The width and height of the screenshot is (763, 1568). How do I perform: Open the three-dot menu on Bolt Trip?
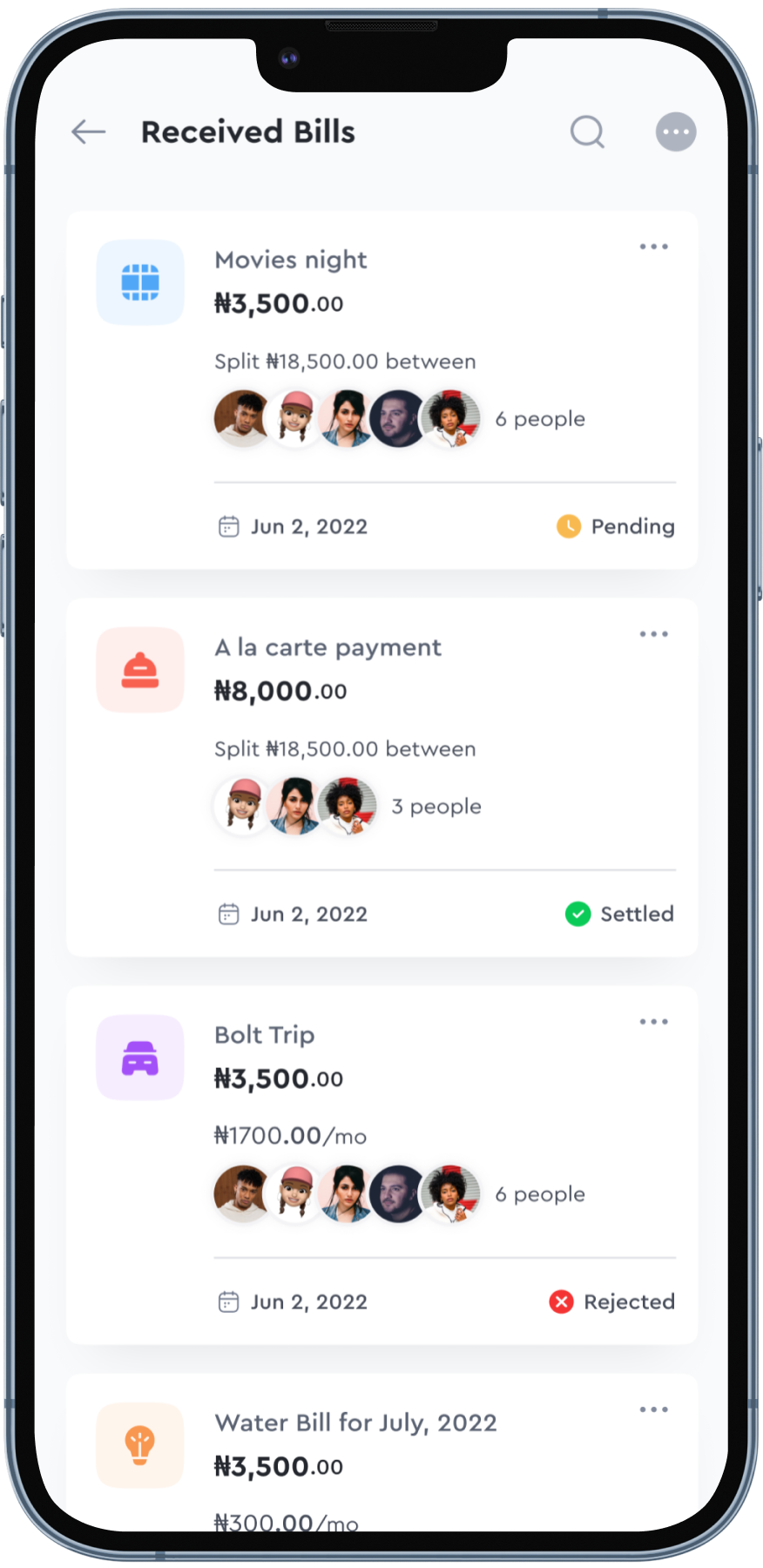click(653, 1022)
